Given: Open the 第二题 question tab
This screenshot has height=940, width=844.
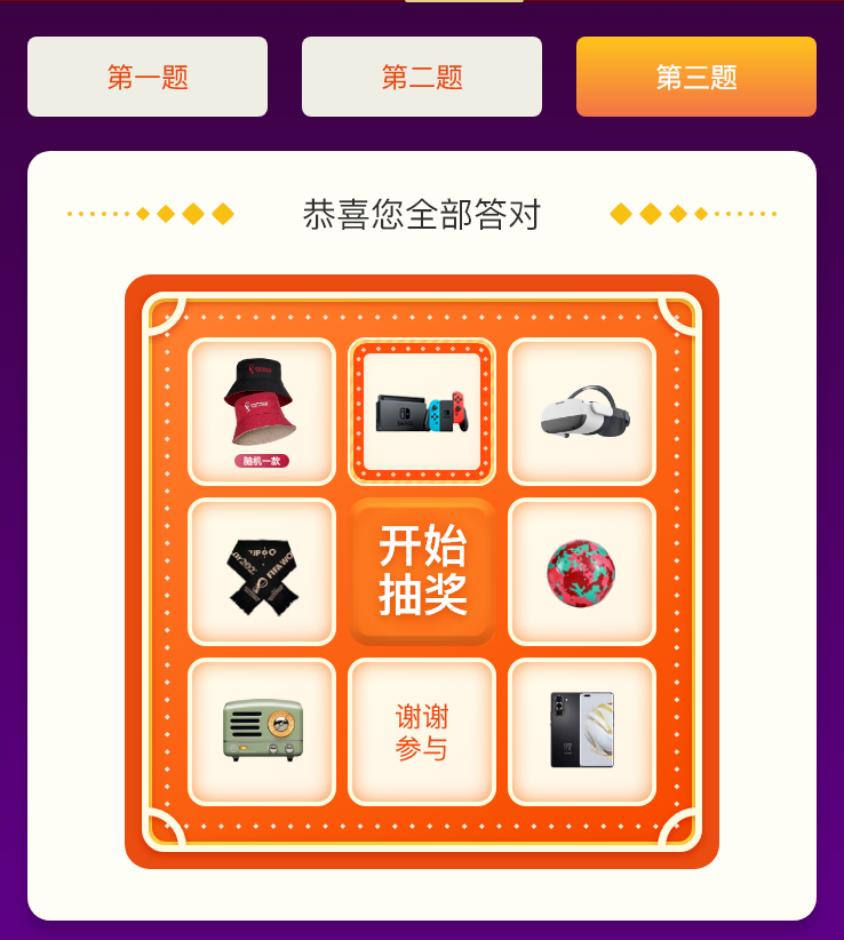Looking at the screenshot, I should pyautogui.click(x=421, y=76).
